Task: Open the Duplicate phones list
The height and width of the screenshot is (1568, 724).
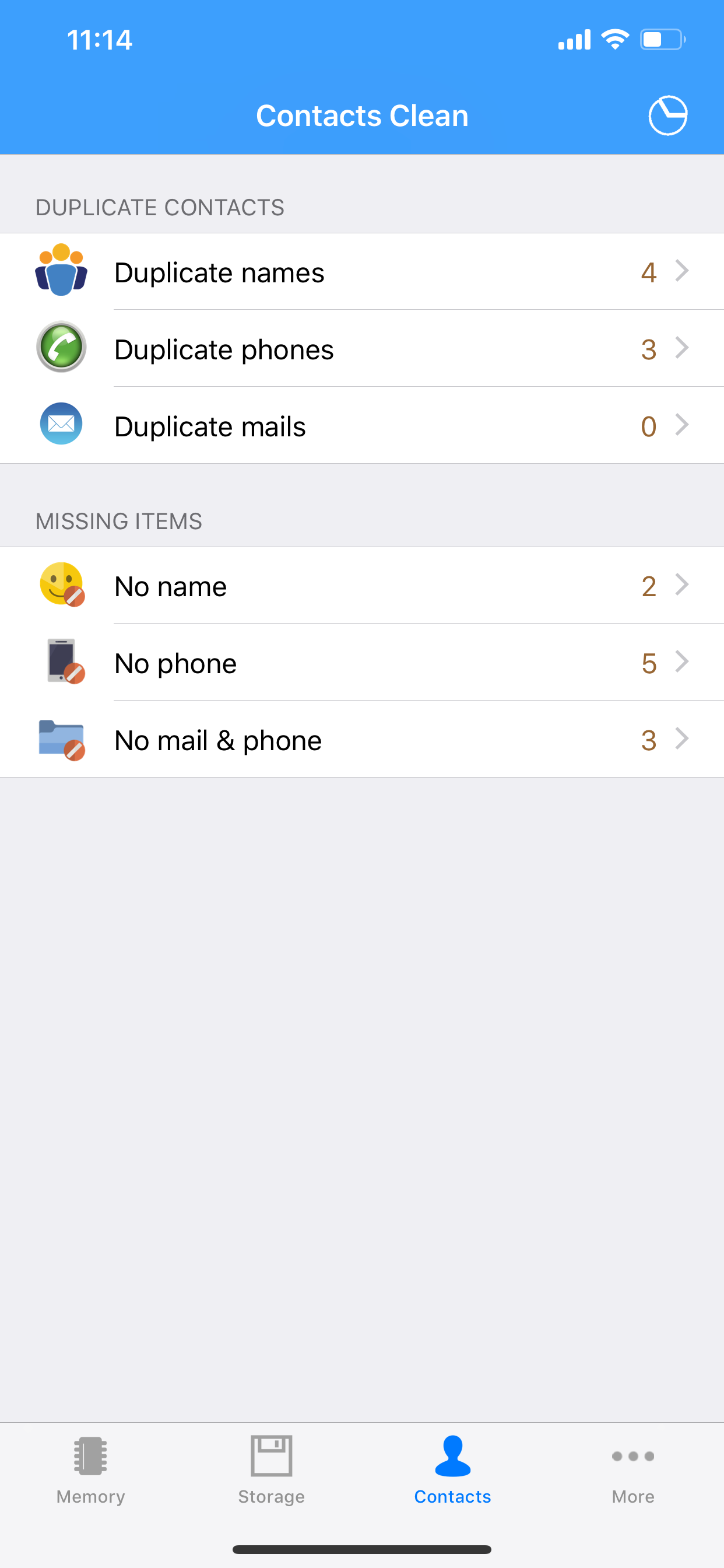Action: point(362,348)
